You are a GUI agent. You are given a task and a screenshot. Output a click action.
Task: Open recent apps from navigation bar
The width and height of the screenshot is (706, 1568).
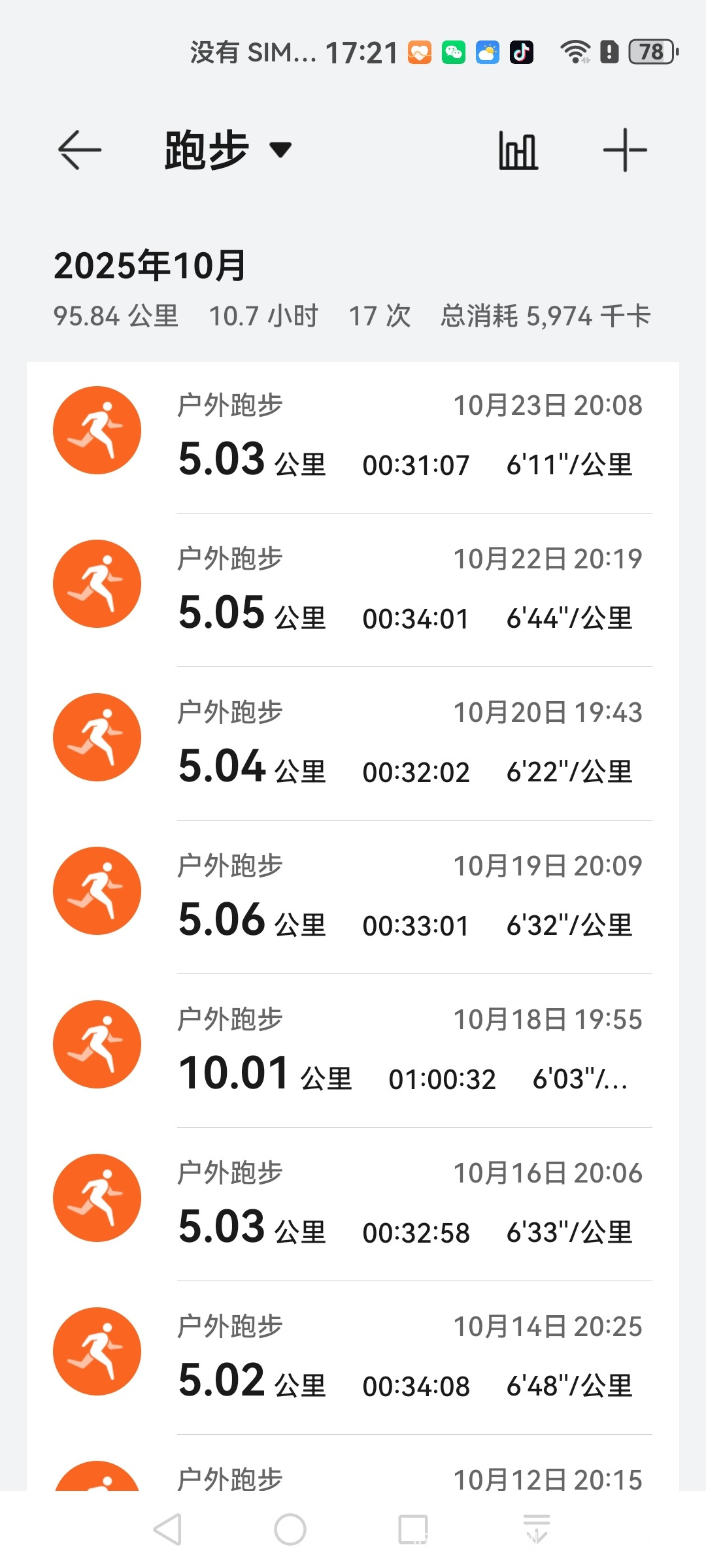(x=413, y=1529)
